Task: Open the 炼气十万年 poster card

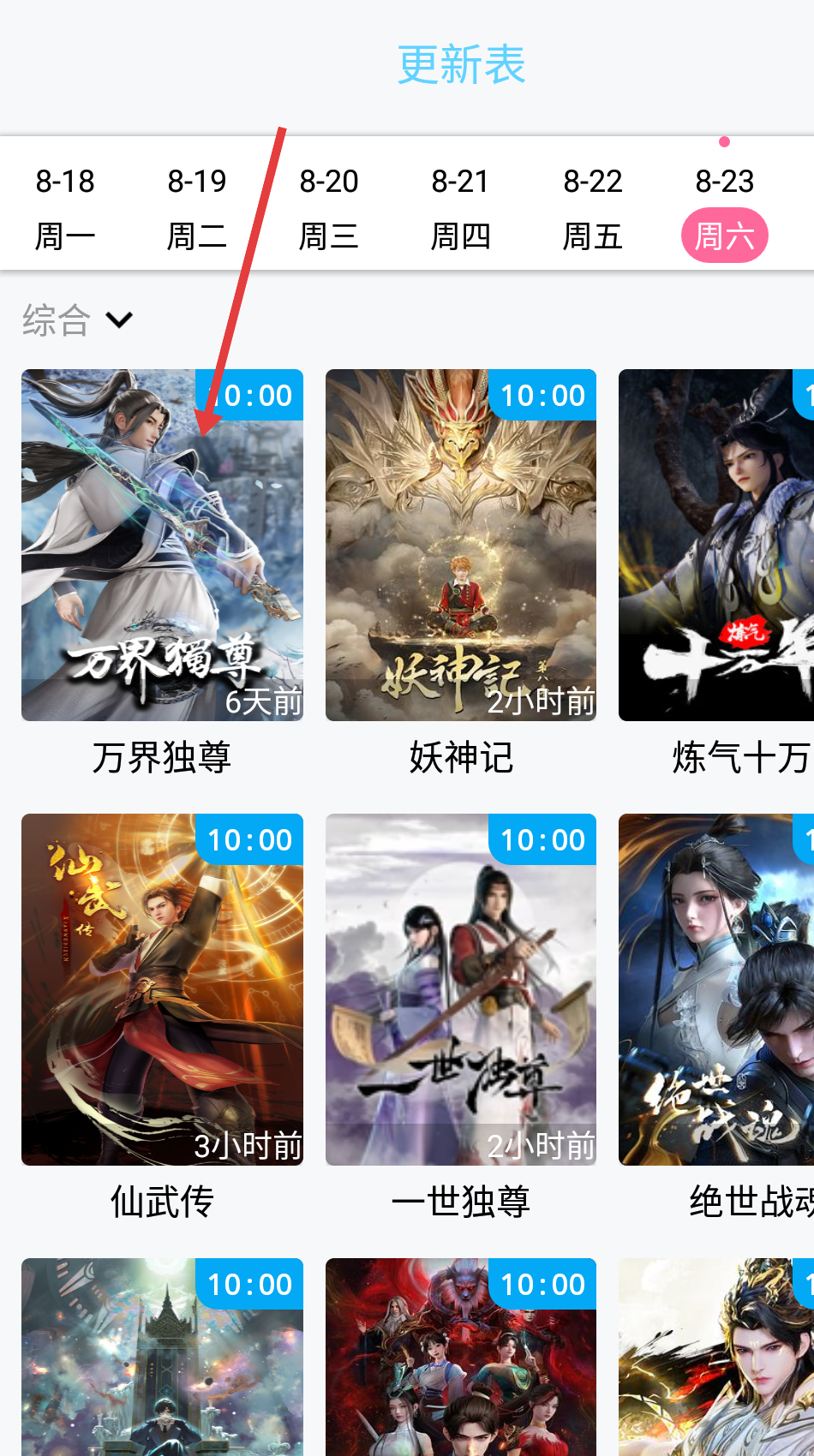Action: tap(716, 545)
